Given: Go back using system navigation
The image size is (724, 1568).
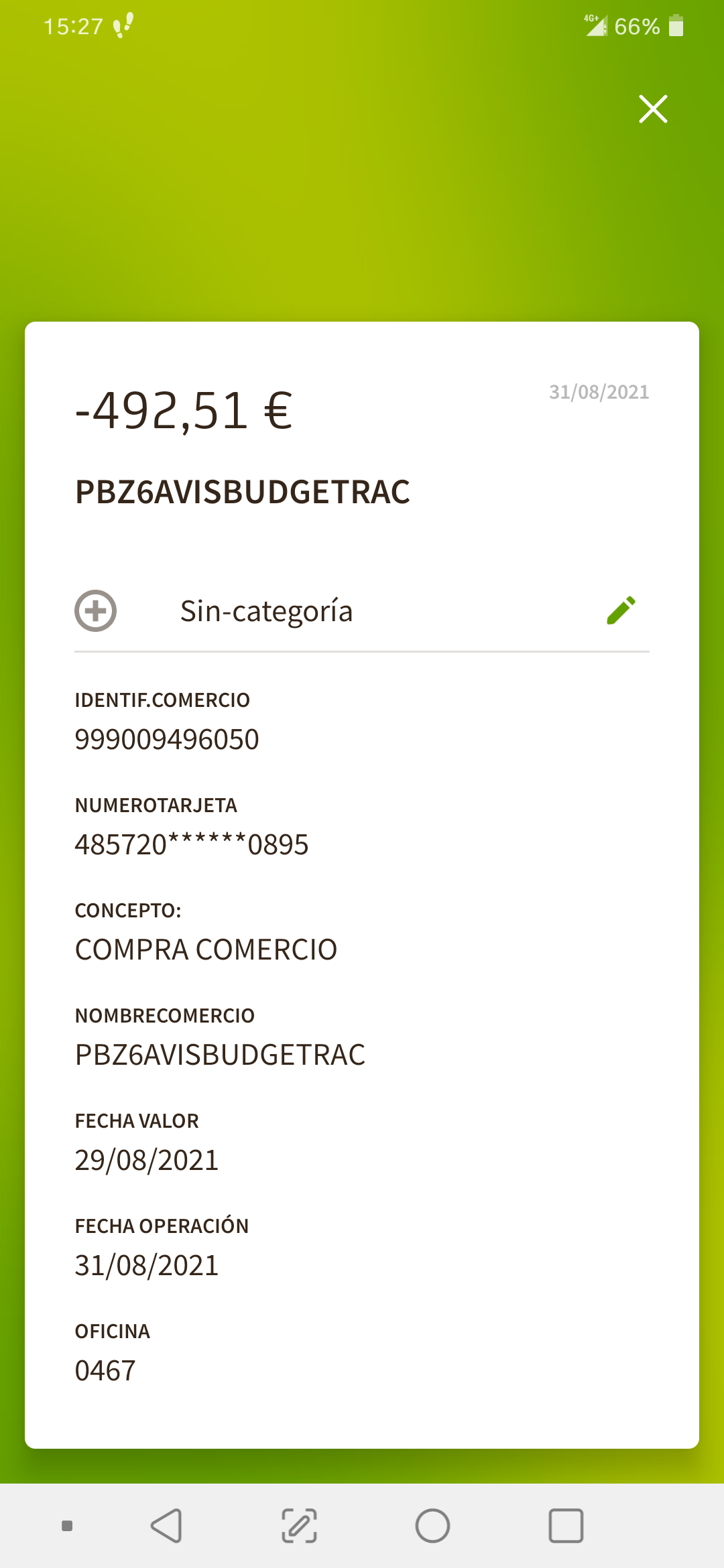Looking at the screenshot, I should (x=166, y=1526).
